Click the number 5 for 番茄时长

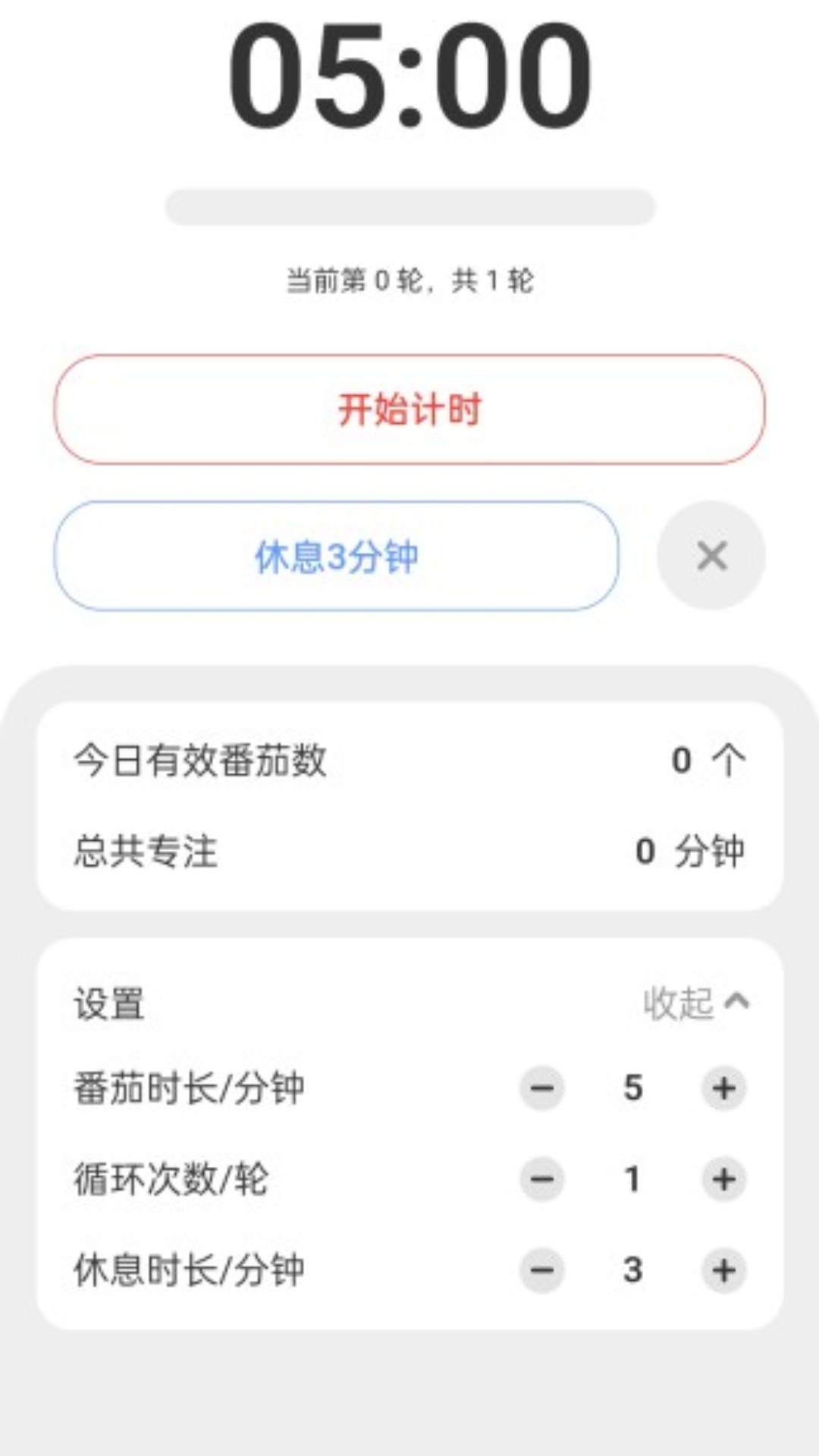coord(632,1087)
